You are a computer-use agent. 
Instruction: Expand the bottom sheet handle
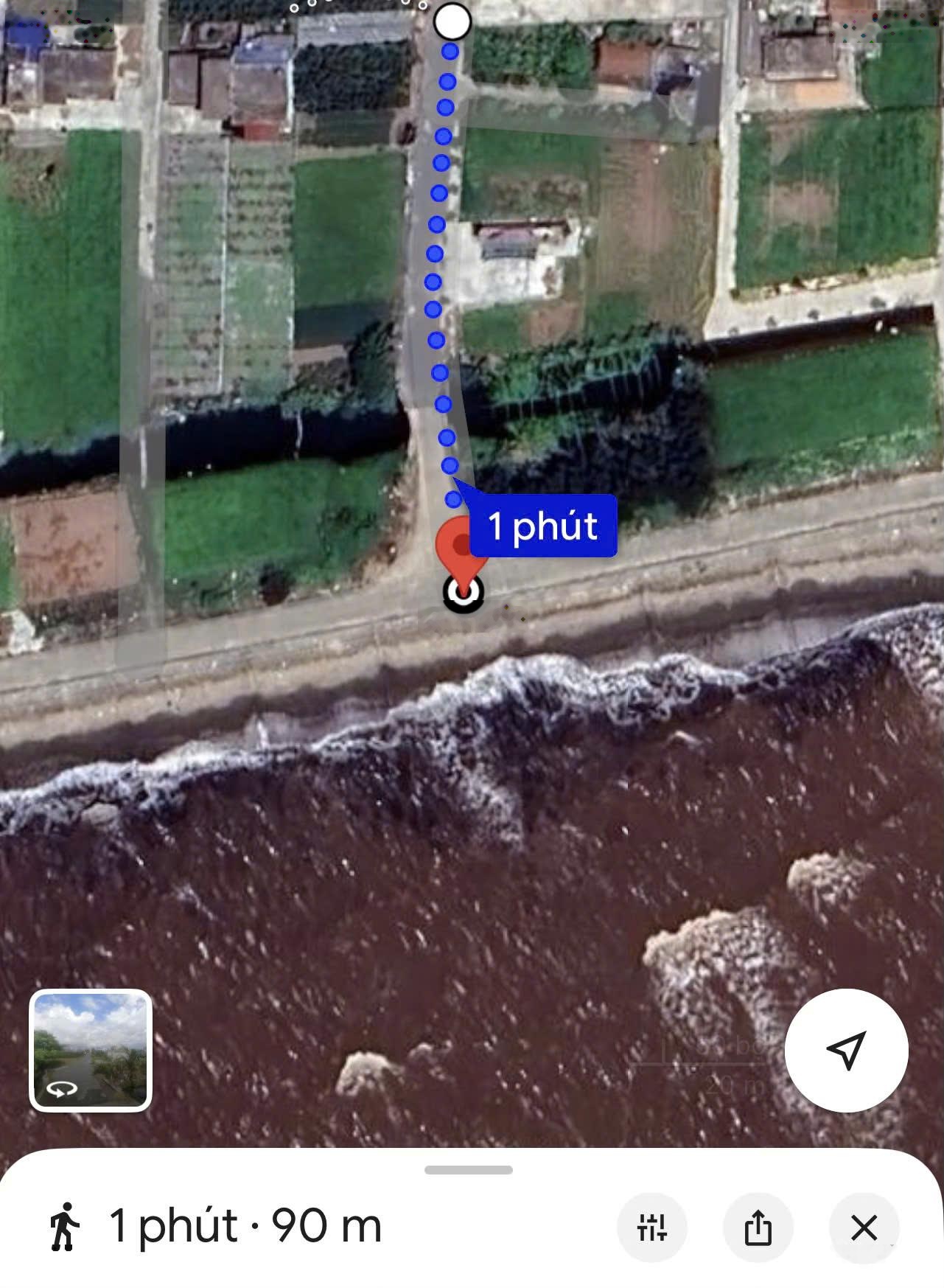coord(469,1170)
